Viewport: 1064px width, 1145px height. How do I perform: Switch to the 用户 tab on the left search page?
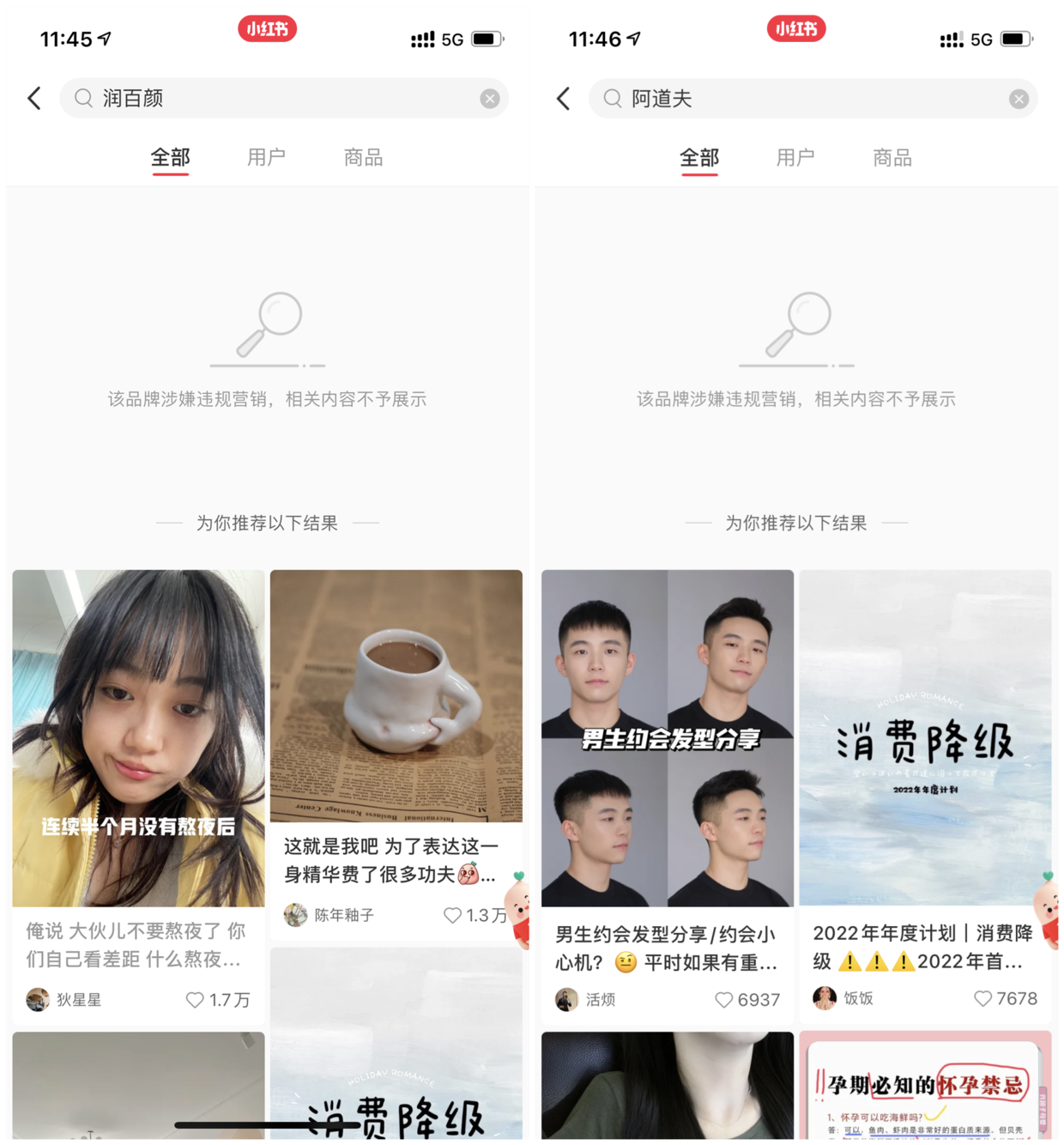coord(266,157)
